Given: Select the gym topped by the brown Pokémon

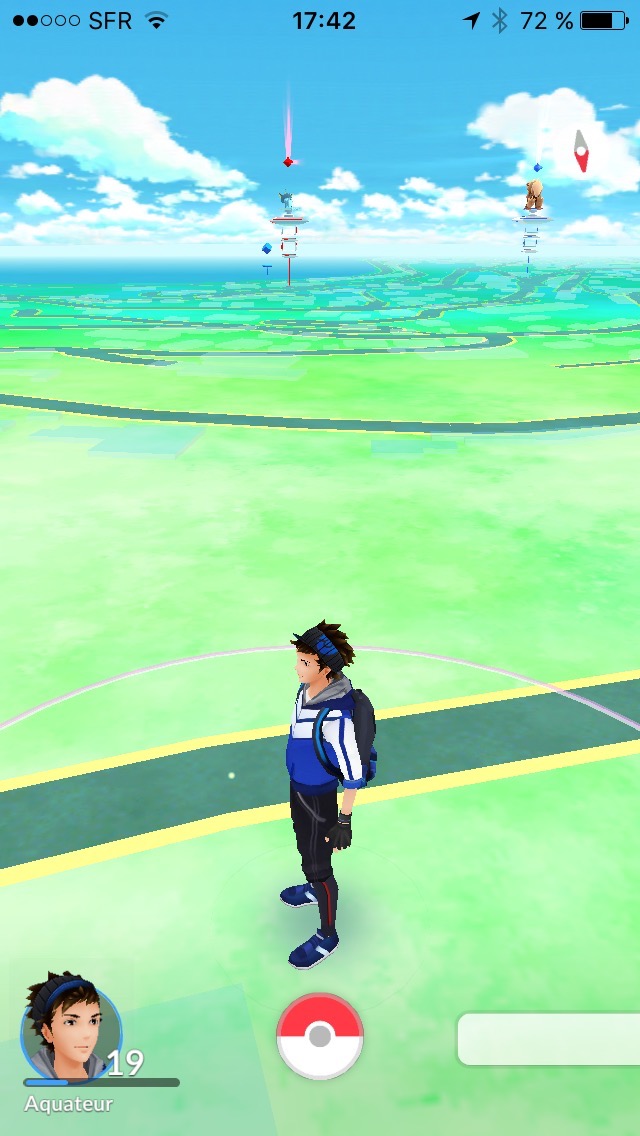Looking at the screenshot, I should click(532, 213).
